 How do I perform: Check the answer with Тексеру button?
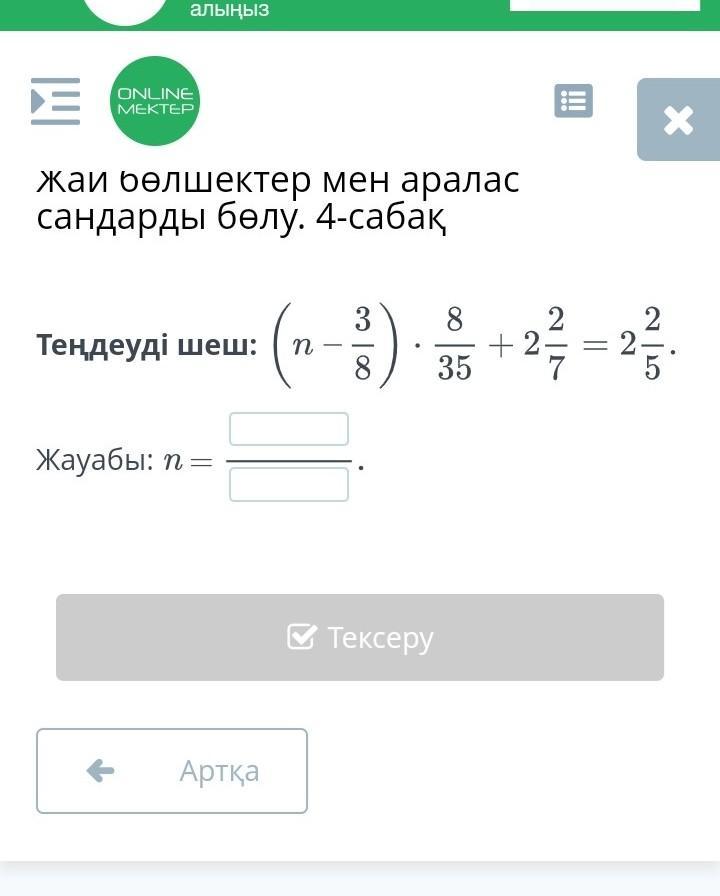pyautogui.click(x=360, y=637)
